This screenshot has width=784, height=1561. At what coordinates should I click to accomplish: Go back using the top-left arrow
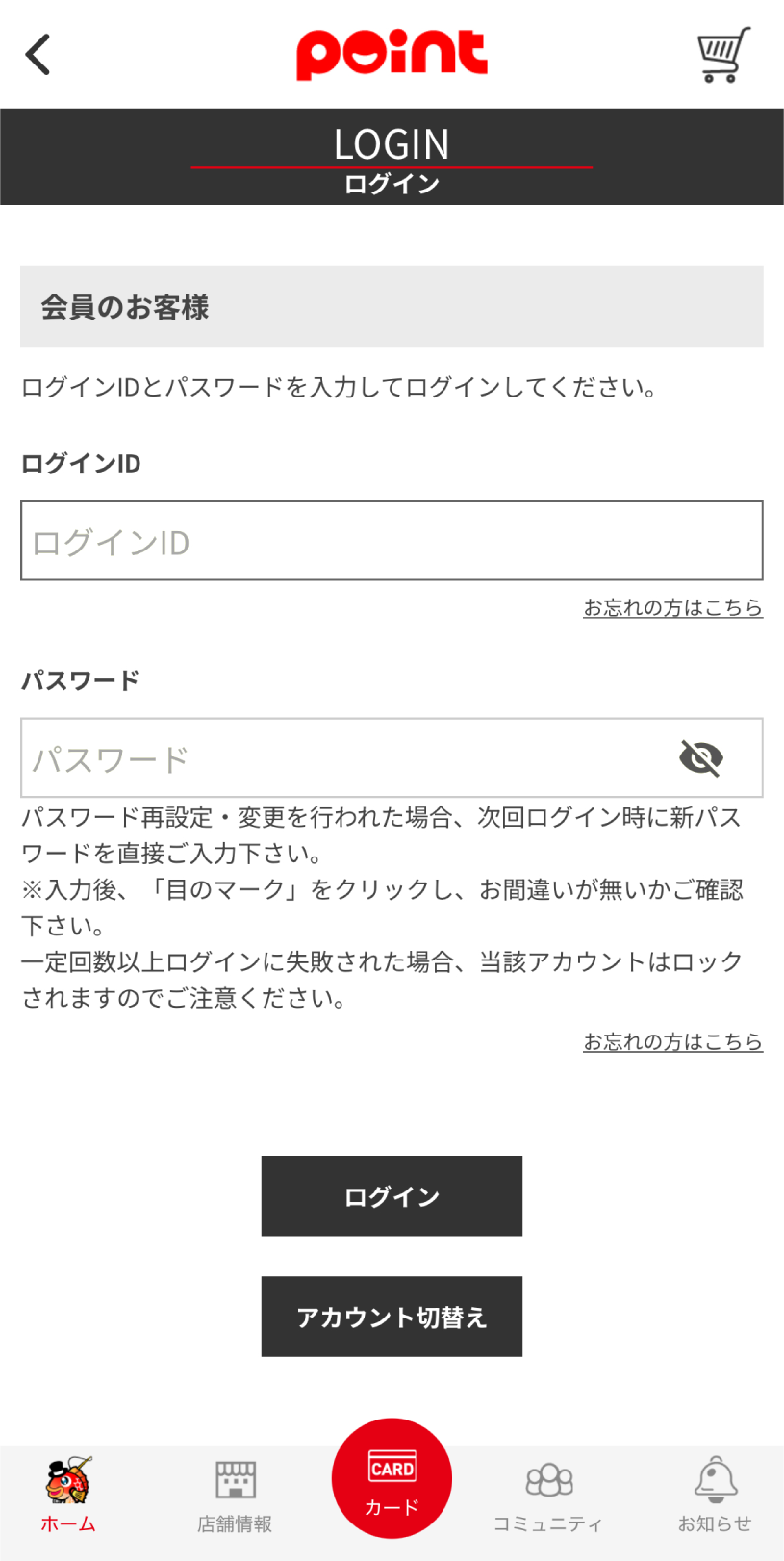tap(38, 55)
